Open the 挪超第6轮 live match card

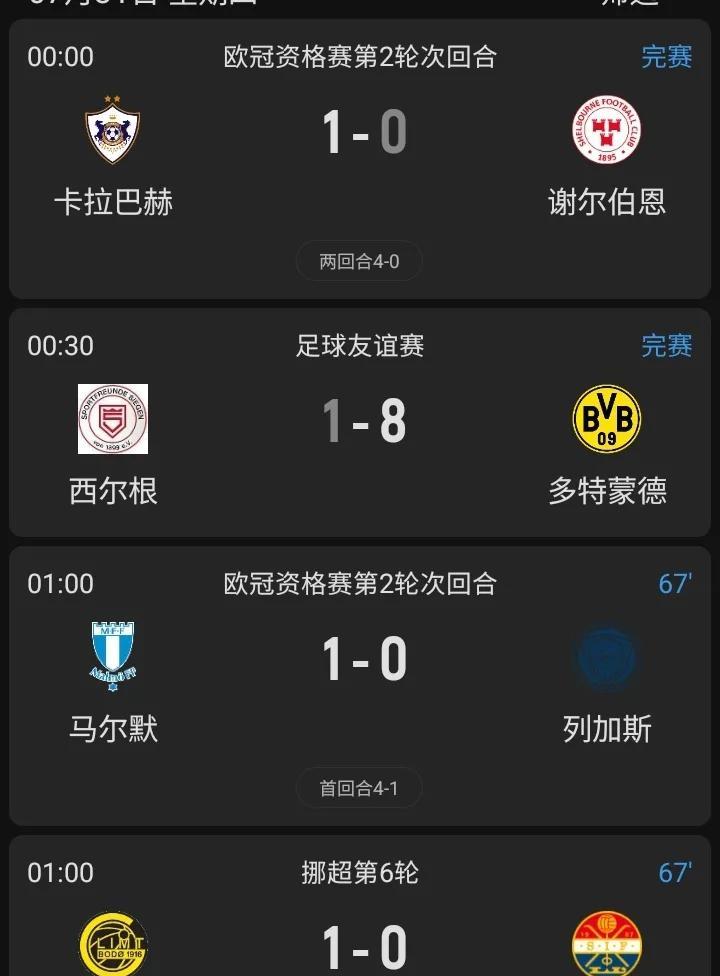[360, 906]
